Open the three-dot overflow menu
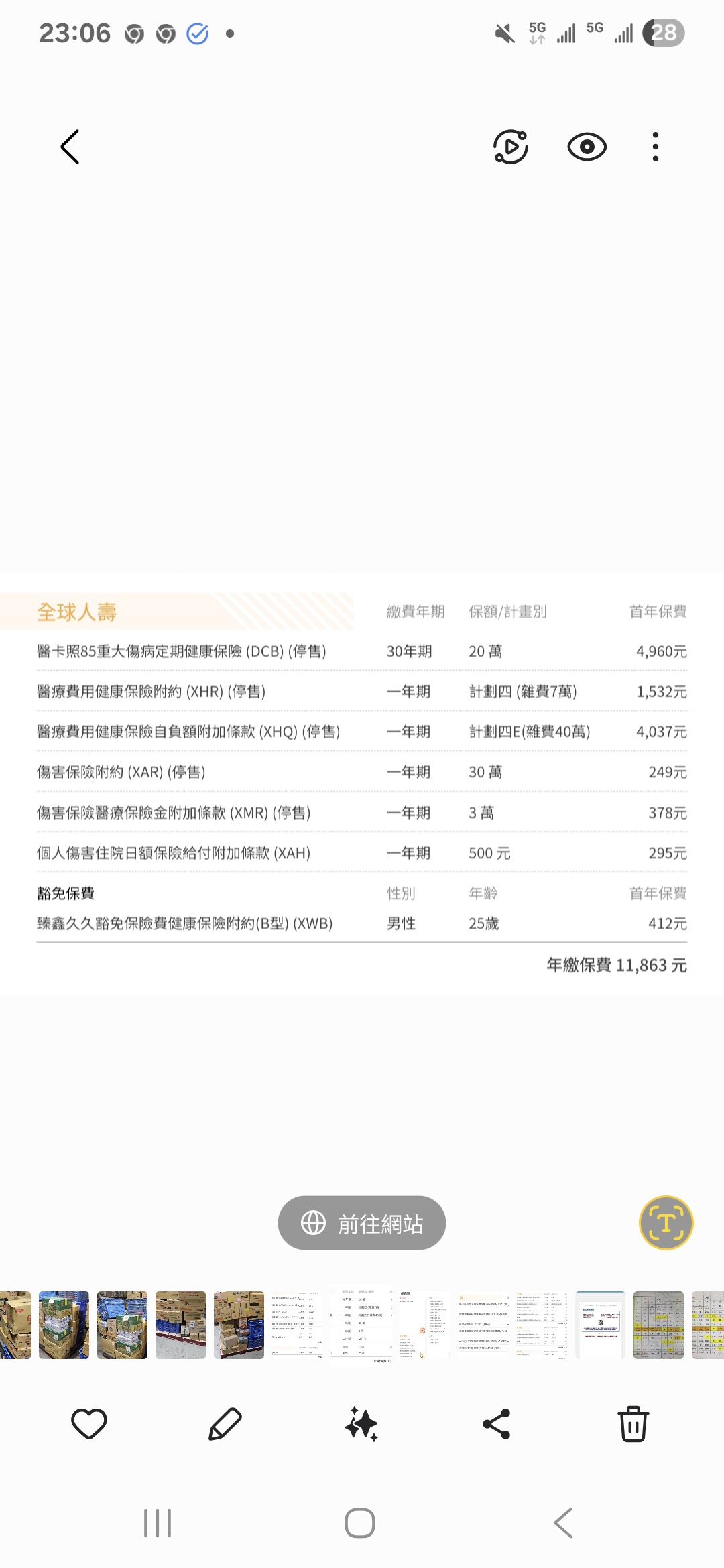724x1568 pixels. (656, 147)
